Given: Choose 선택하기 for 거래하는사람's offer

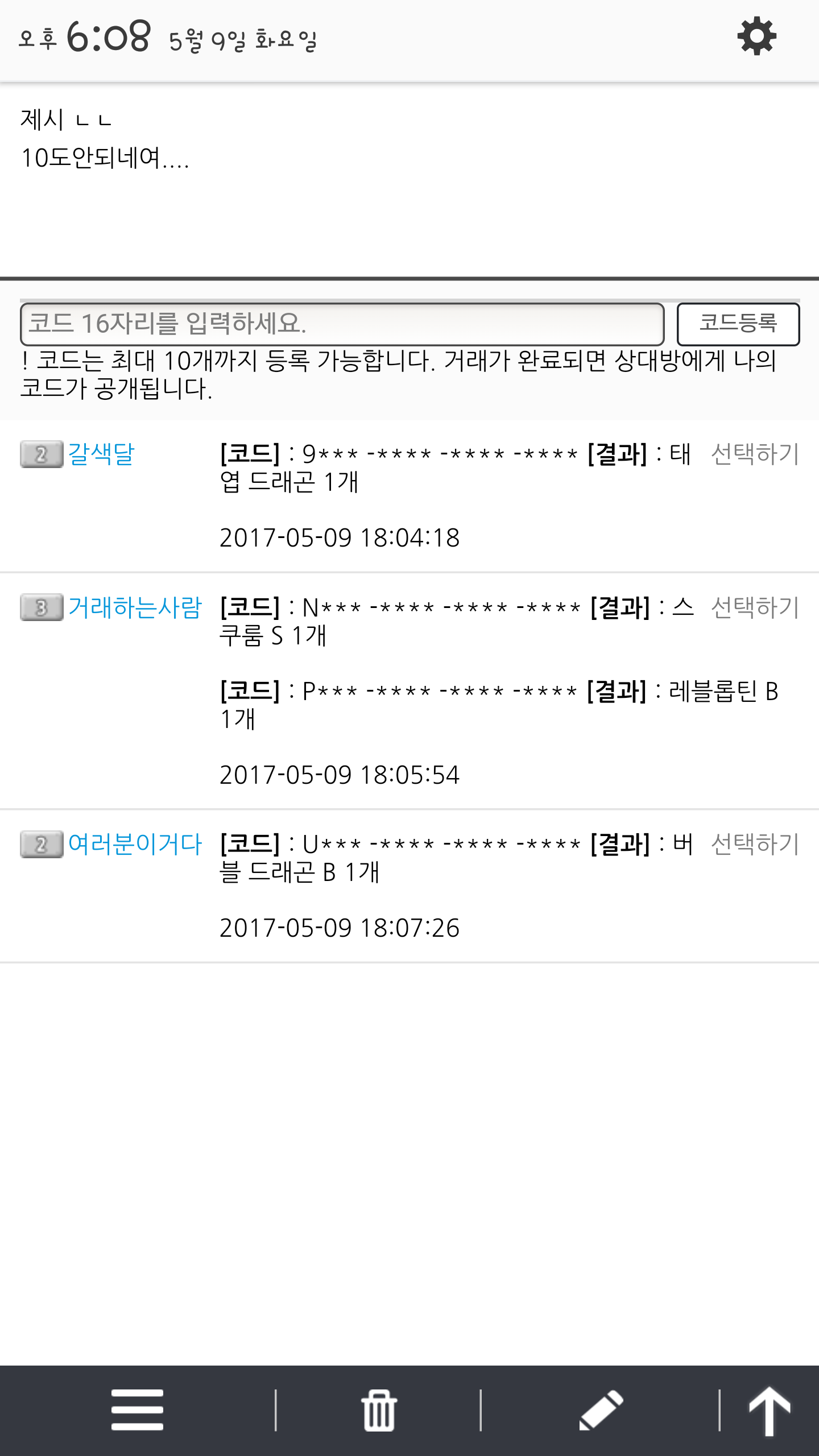Looking at the screenshot, I should tap(755, 607).
